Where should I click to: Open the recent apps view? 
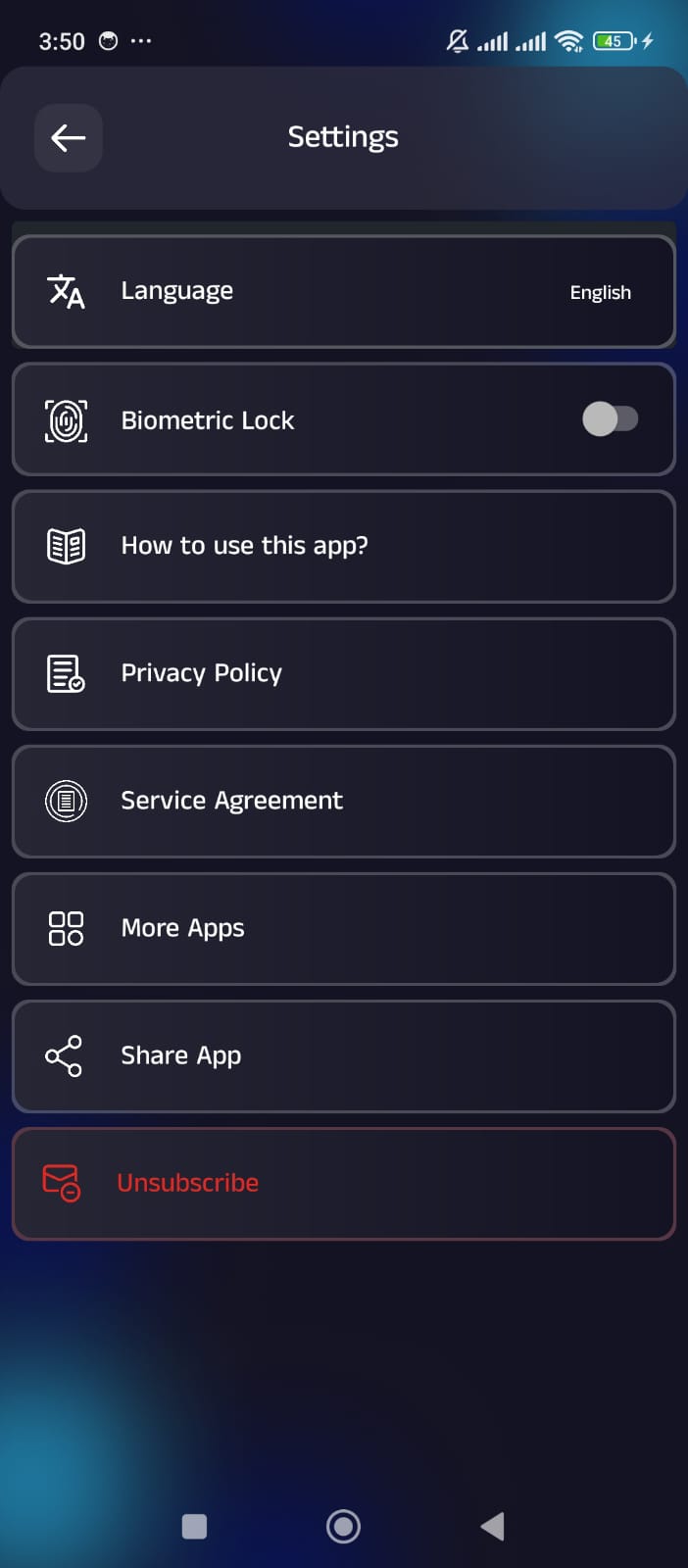[x=195, y=1526]
